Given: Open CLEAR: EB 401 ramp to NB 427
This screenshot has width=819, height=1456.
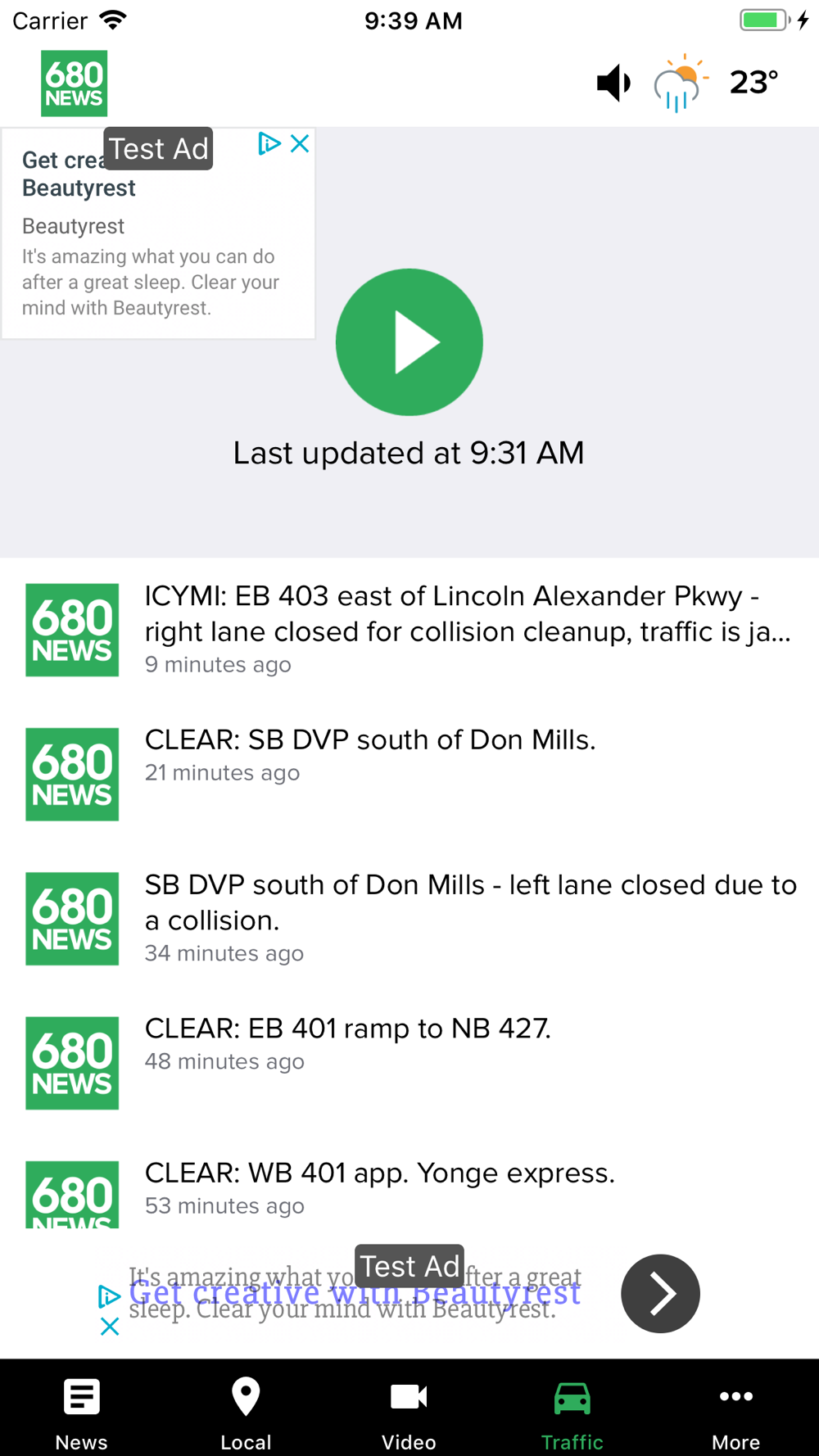Looking at the screenshot, I should (x=409, y=1062).
